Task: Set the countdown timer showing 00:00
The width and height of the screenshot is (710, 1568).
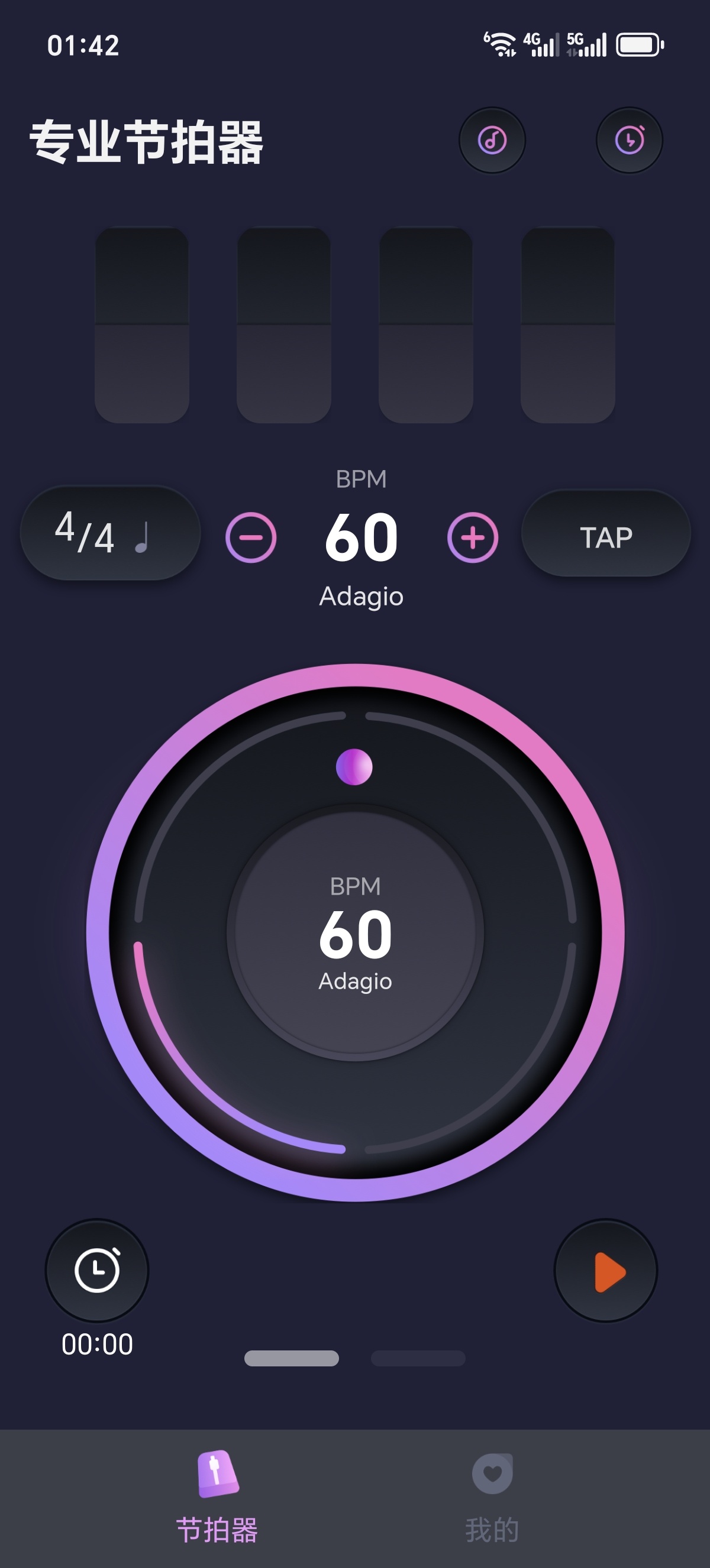Action: [x=97, y=1271]
